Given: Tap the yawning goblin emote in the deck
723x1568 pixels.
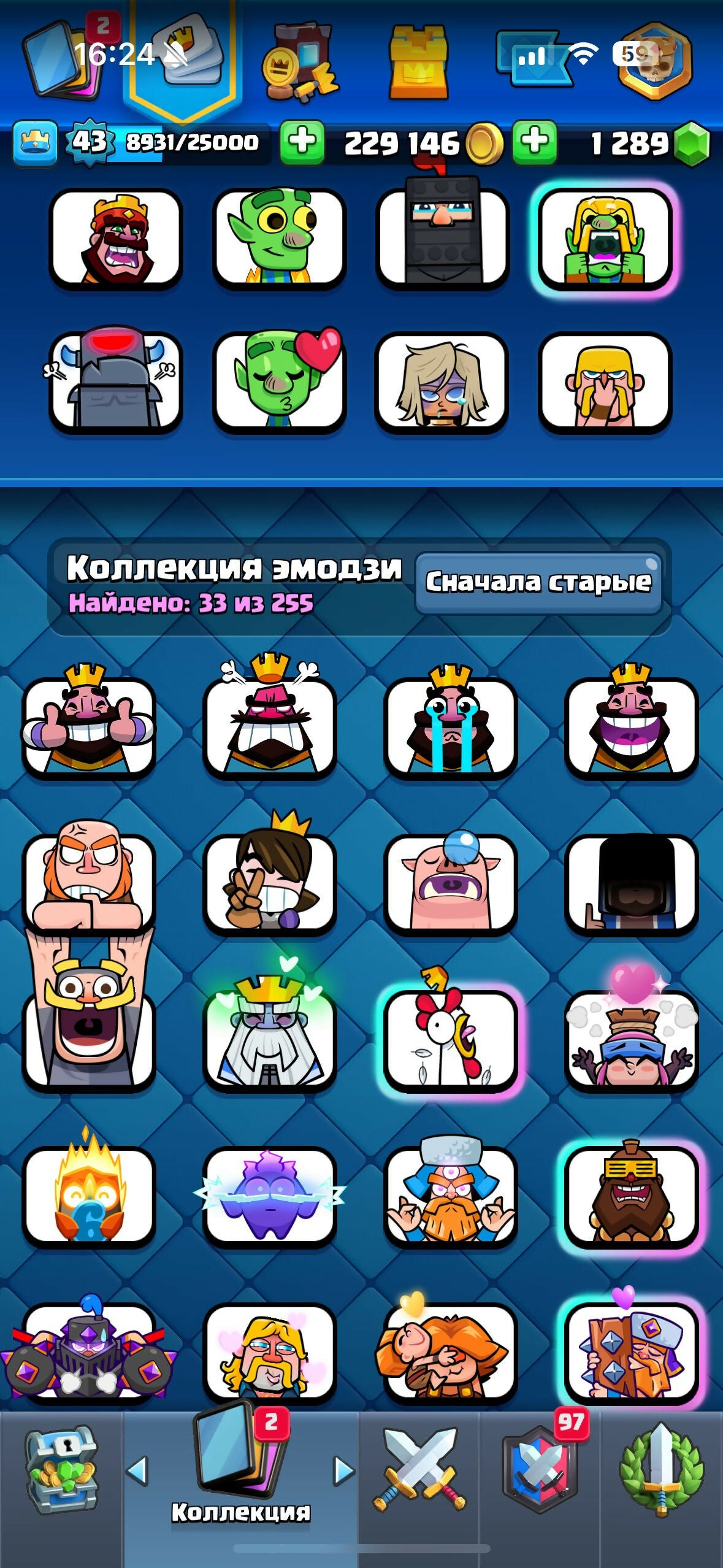Looking at the screenshot, I should click(605, 238).
